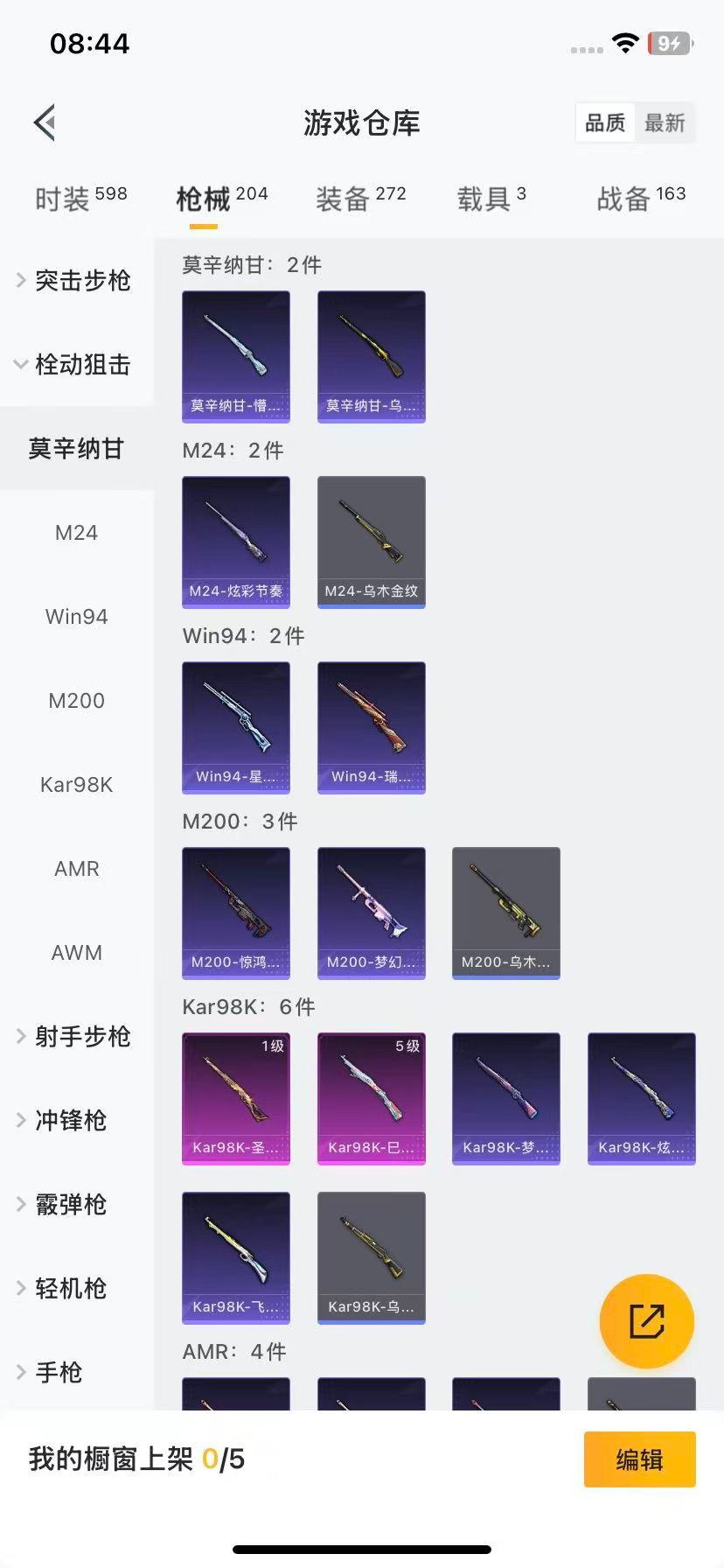Tap the 编辑 button
The height and width of the screenshot is (1568, 724).
(x=639, y=1459)
